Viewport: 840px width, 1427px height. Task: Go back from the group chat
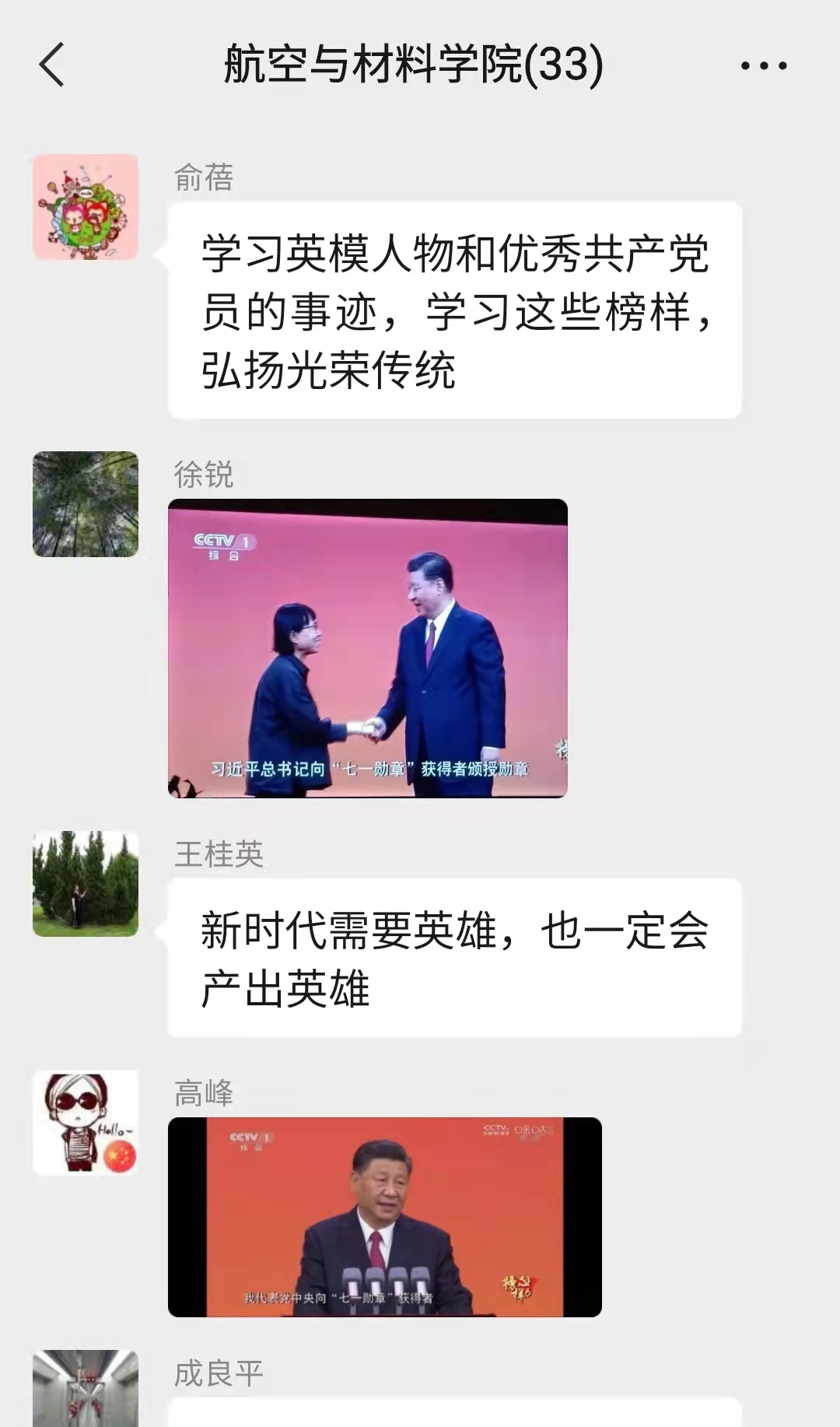coord(51,65)
